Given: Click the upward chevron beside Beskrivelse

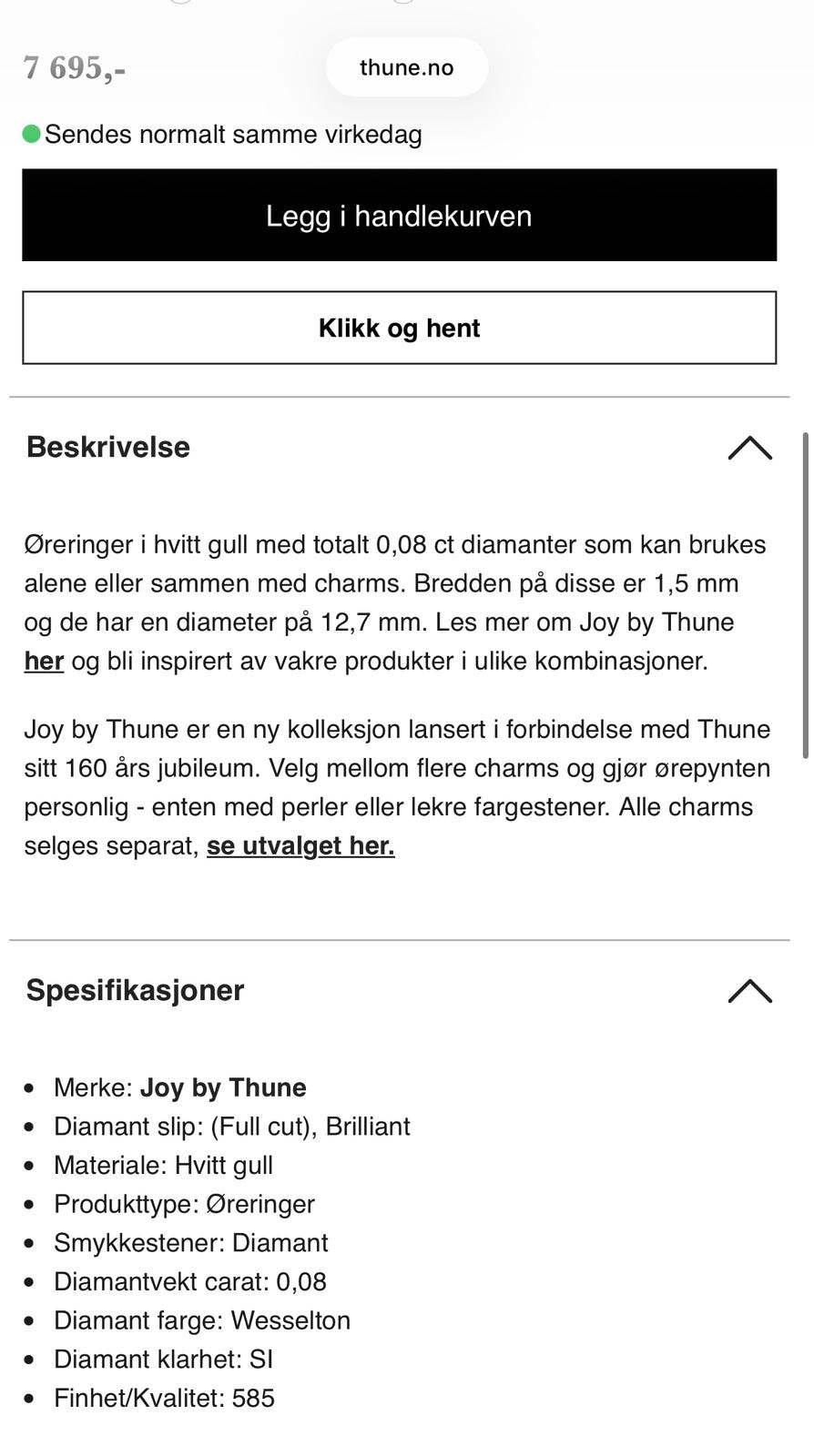Looking at the screenshot, I should 749,448.
